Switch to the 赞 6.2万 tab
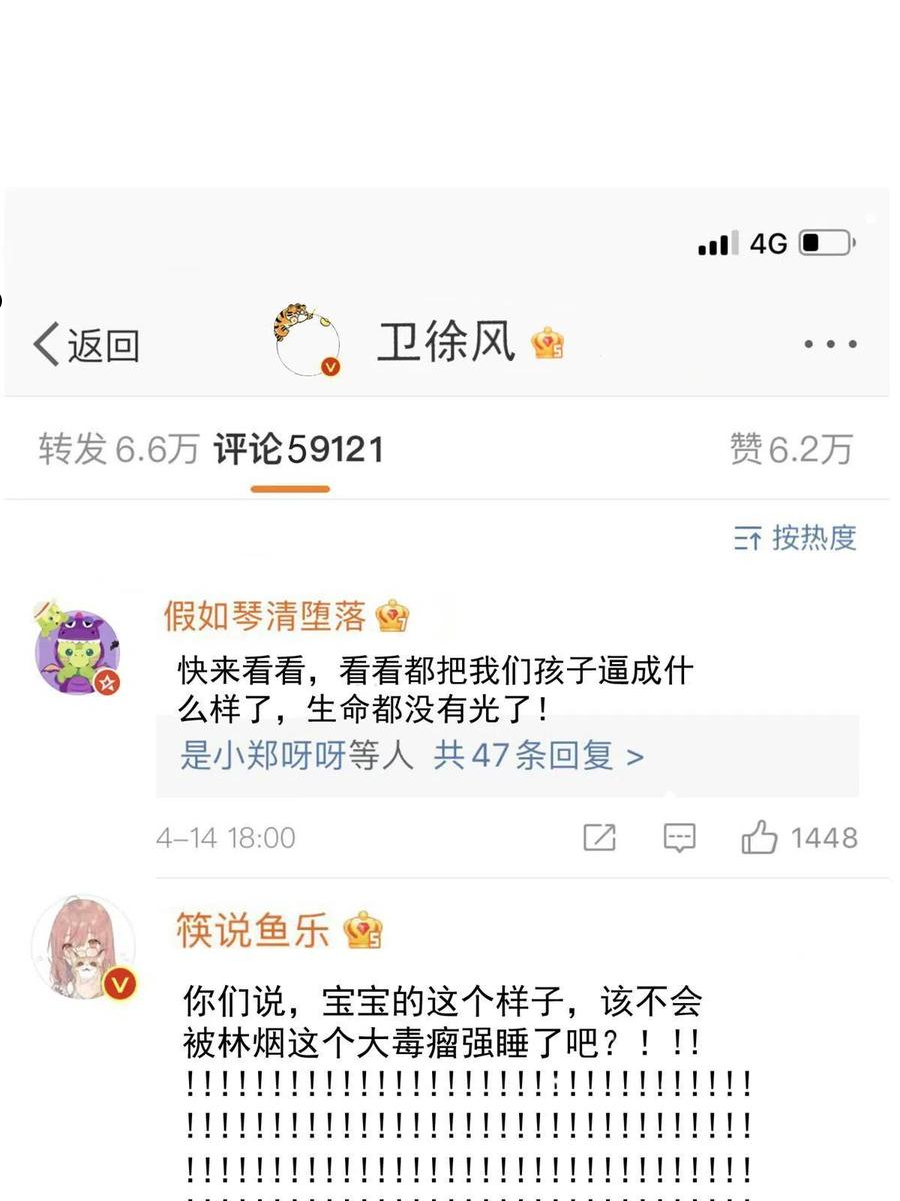The width and height of the screenshot is (900, 1201). [790, 449]
